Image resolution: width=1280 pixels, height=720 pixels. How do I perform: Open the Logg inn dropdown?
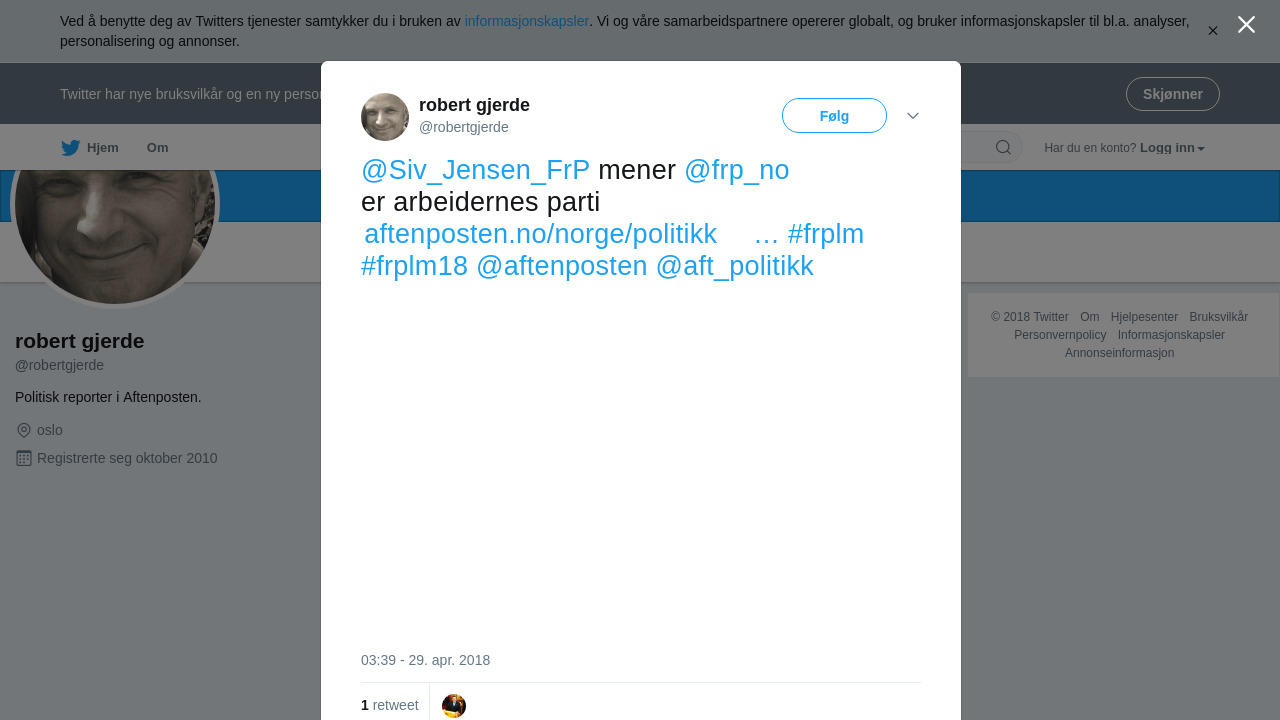(x=1171, y=148)
